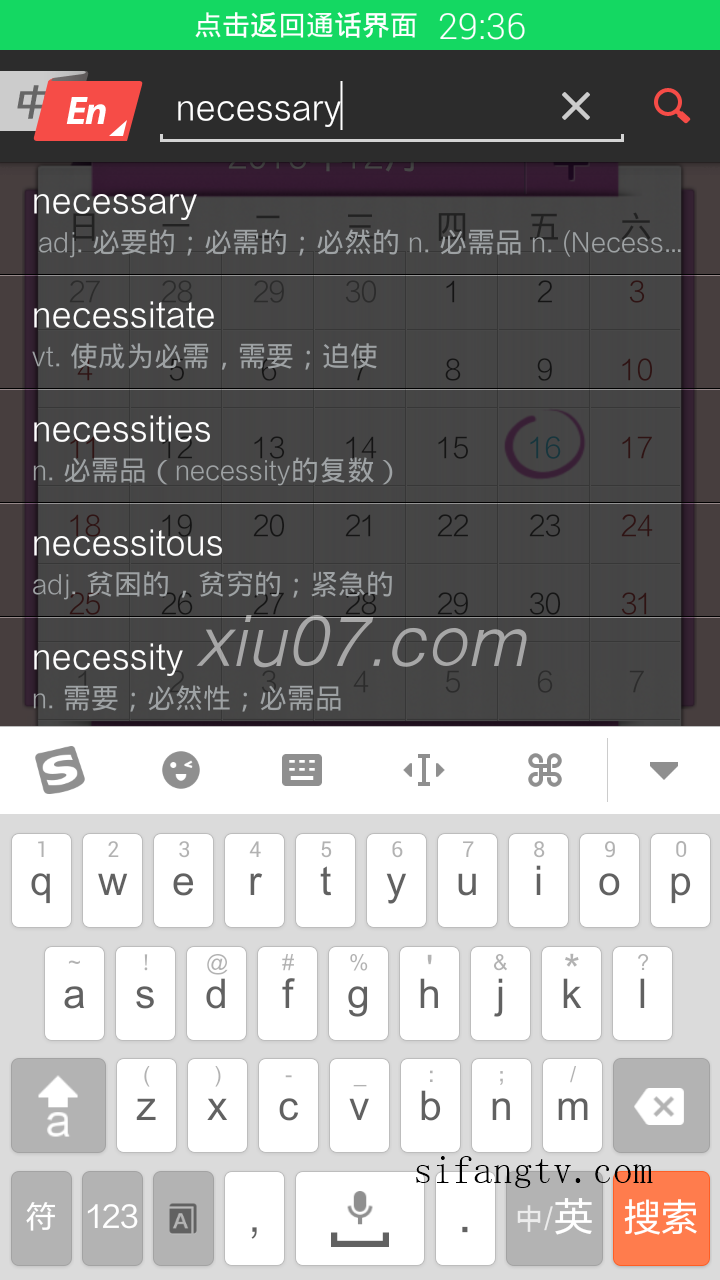
Task: Open the command shortcut icon in keyboard toolbar
Action: (x=545, y=770)
